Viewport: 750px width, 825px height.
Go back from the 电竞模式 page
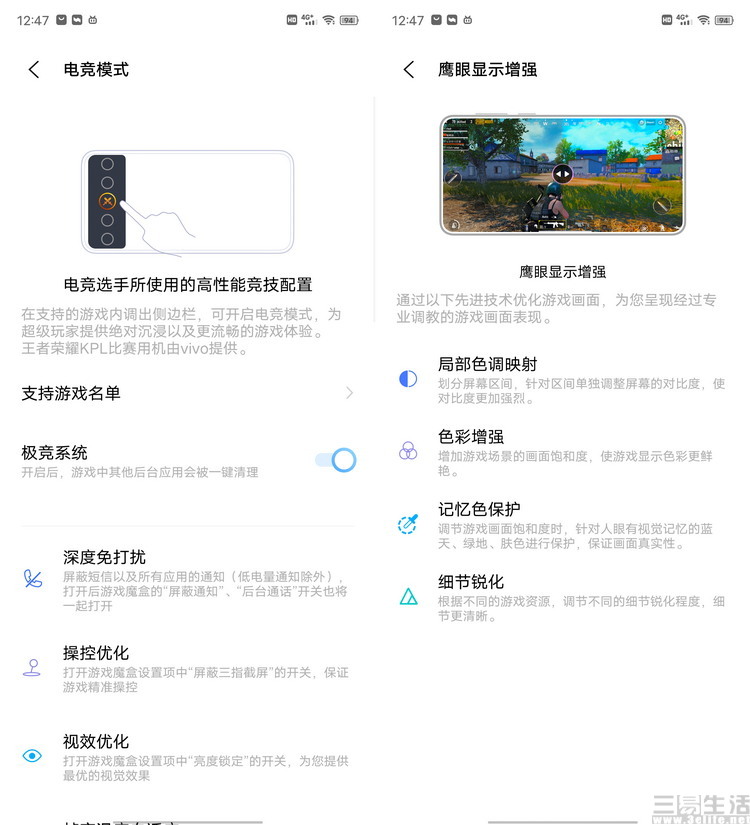[34, 69]
